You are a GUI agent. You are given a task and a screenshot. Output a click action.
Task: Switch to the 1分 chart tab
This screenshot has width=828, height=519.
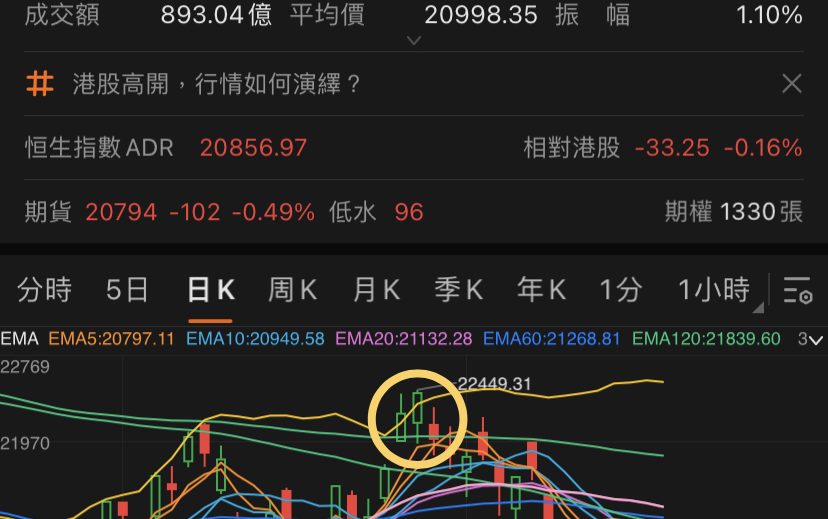click(620, 290)
